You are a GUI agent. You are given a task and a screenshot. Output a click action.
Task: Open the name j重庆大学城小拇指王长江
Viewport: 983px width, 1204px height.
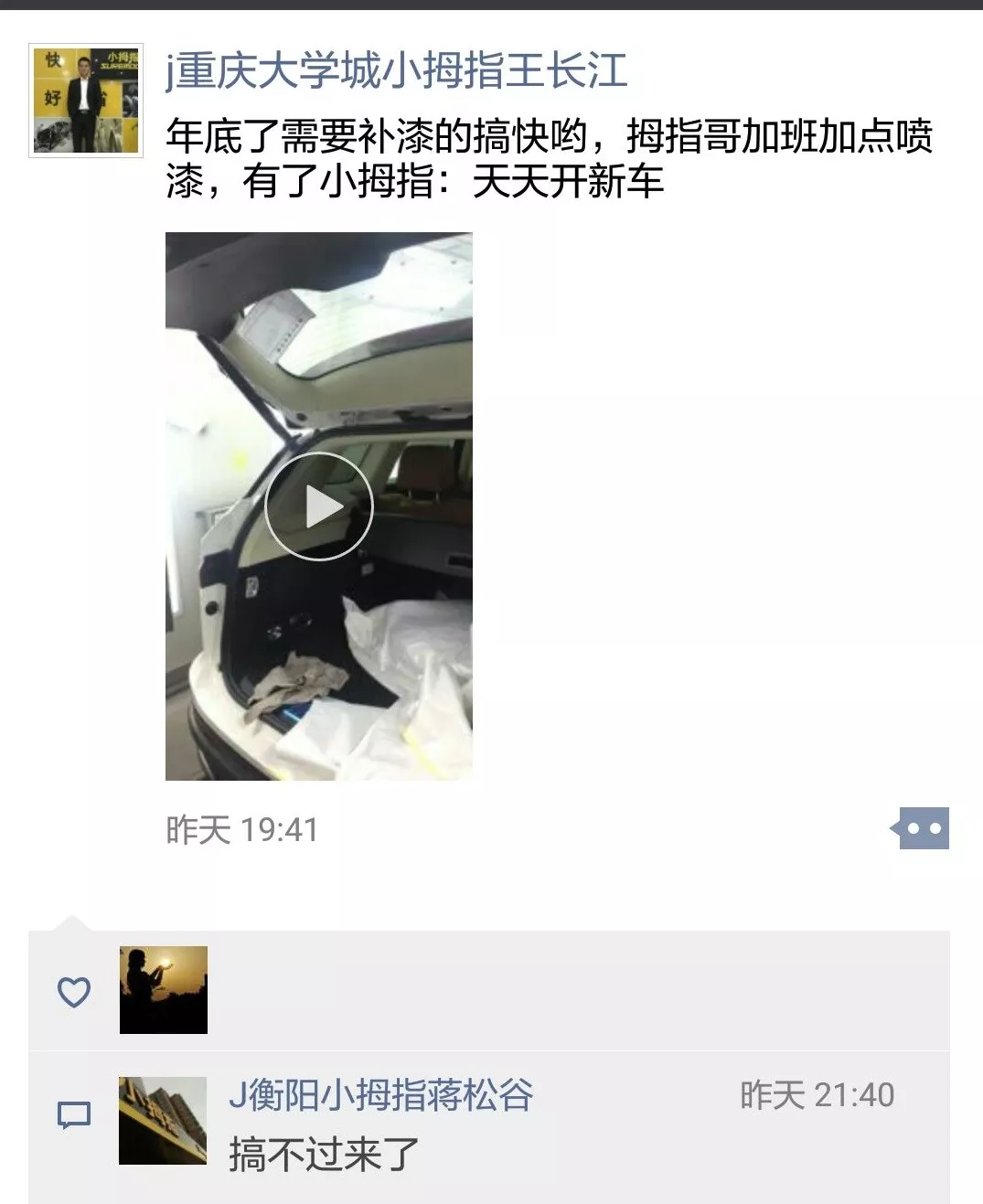coord(396,71)
